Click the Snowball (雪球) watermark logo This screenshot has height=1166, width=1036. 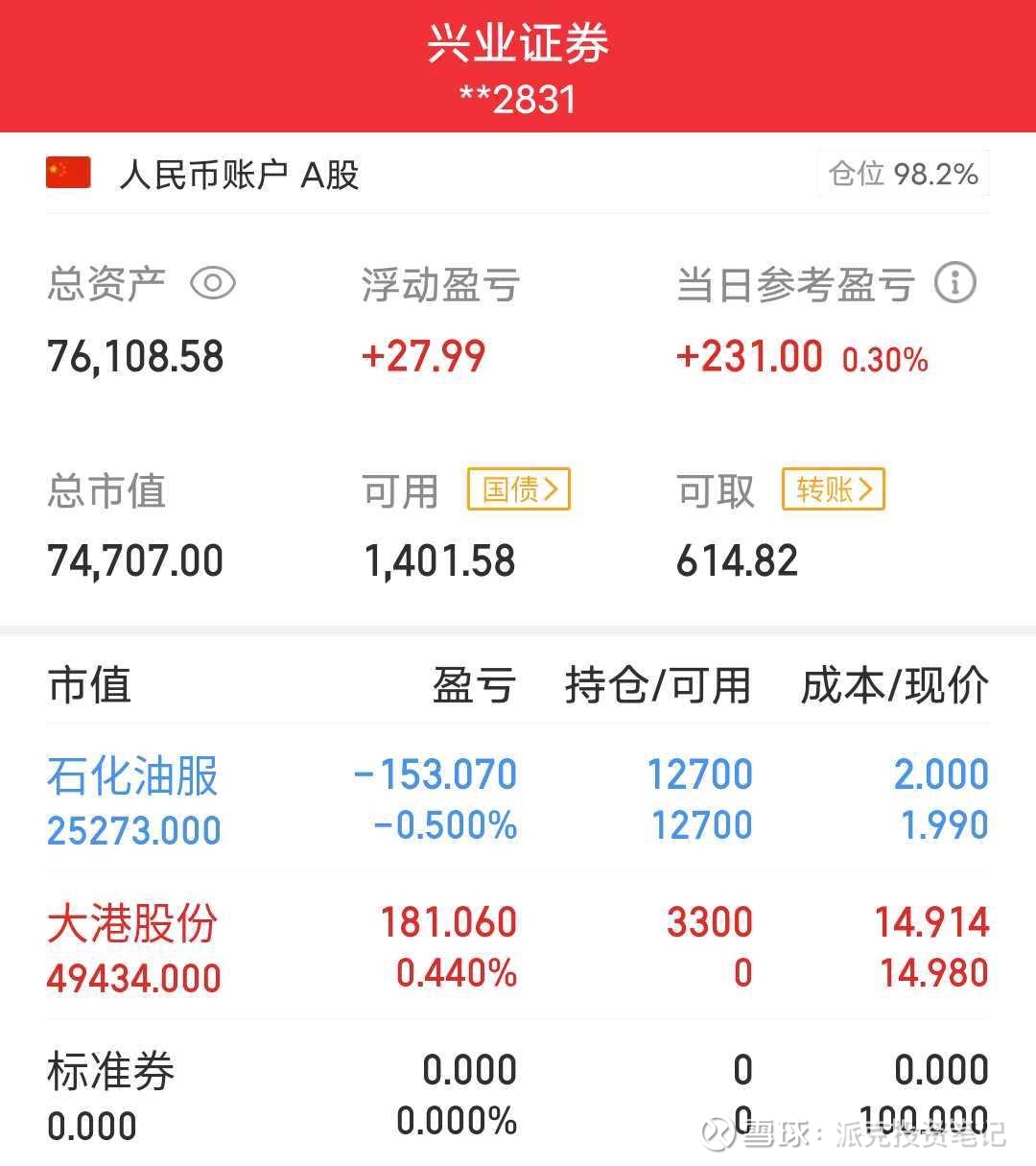coord(718,1134)
